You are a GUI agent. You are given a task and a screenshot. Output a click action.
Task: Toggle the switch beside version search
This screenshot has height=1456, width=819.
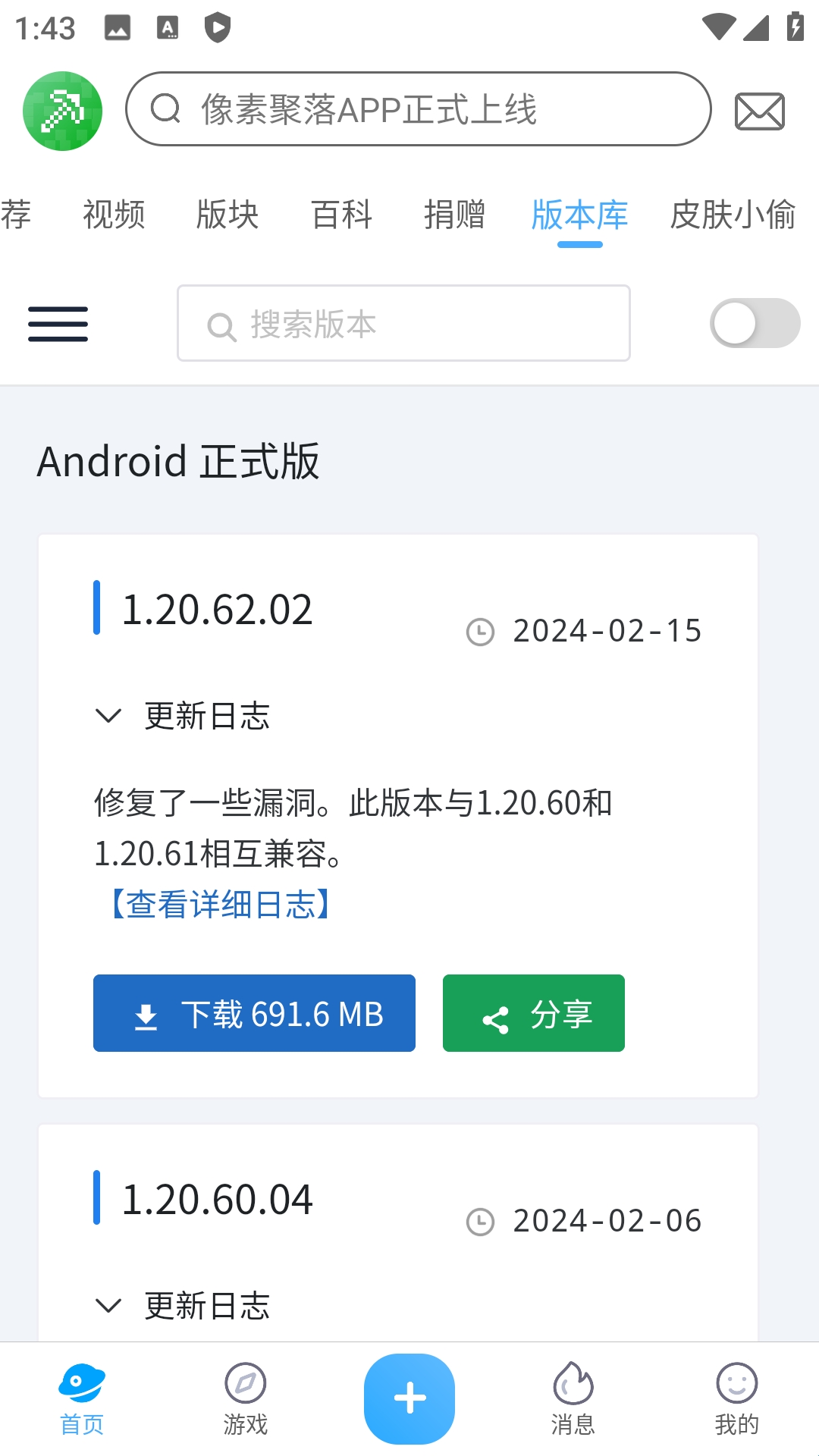pos(755,323)
